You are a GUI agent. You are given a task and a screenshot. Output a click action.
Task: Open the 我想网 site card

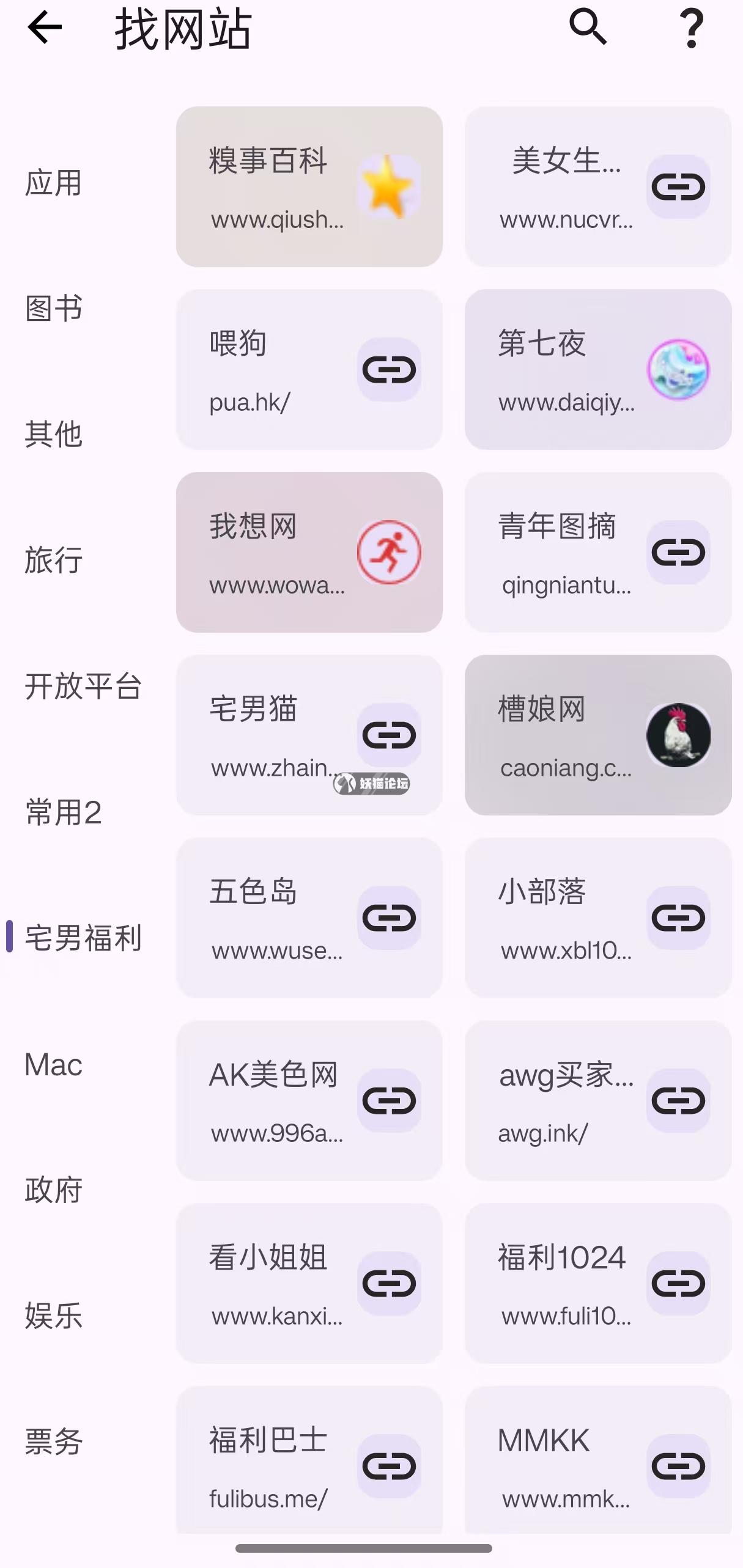309,553
